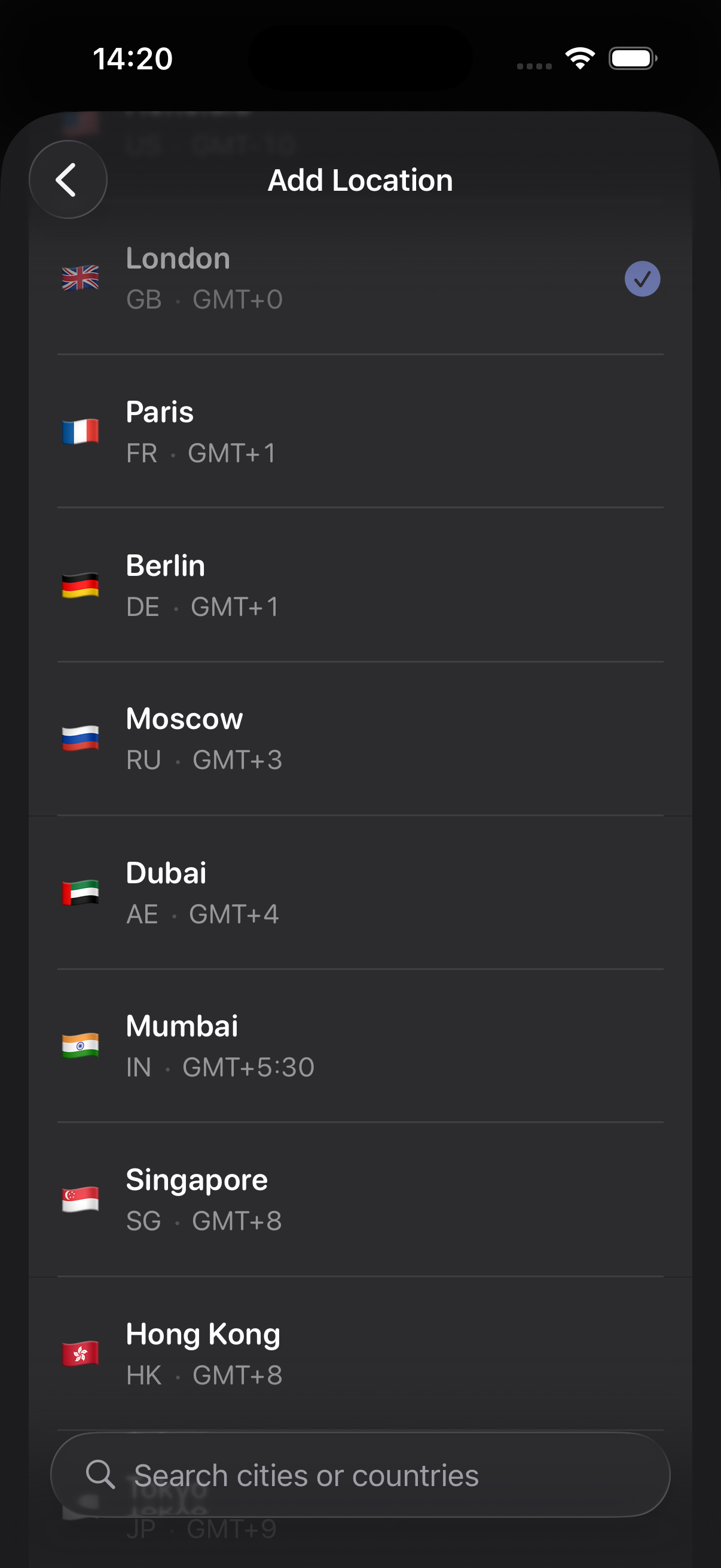Select Berlin from the city list

[x=359, y=585]
